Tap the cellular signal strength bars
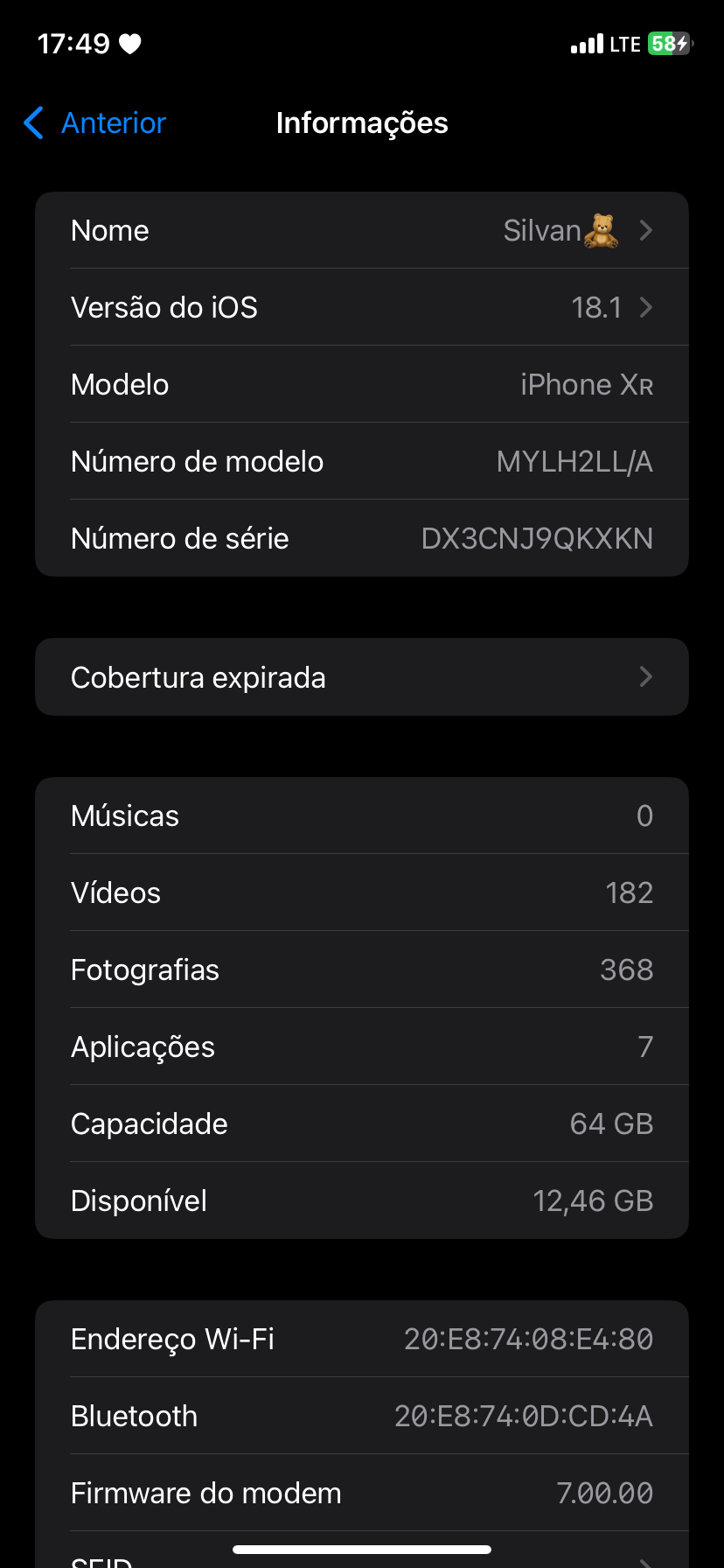This screenshot has width=724, height=1568. pyautogui.click(x=587, y=43)
